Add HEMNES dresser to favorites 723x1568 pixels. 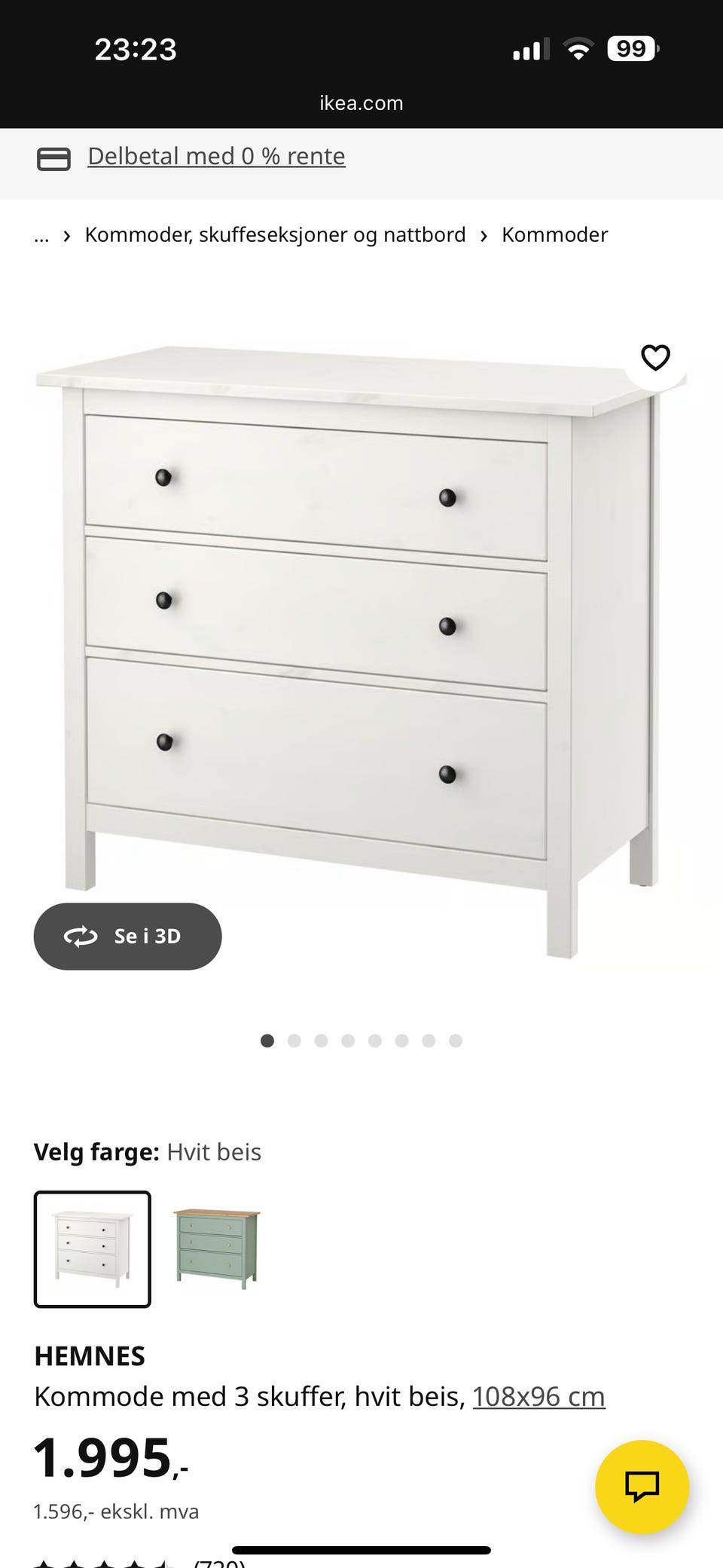click(x=654, y=357)
